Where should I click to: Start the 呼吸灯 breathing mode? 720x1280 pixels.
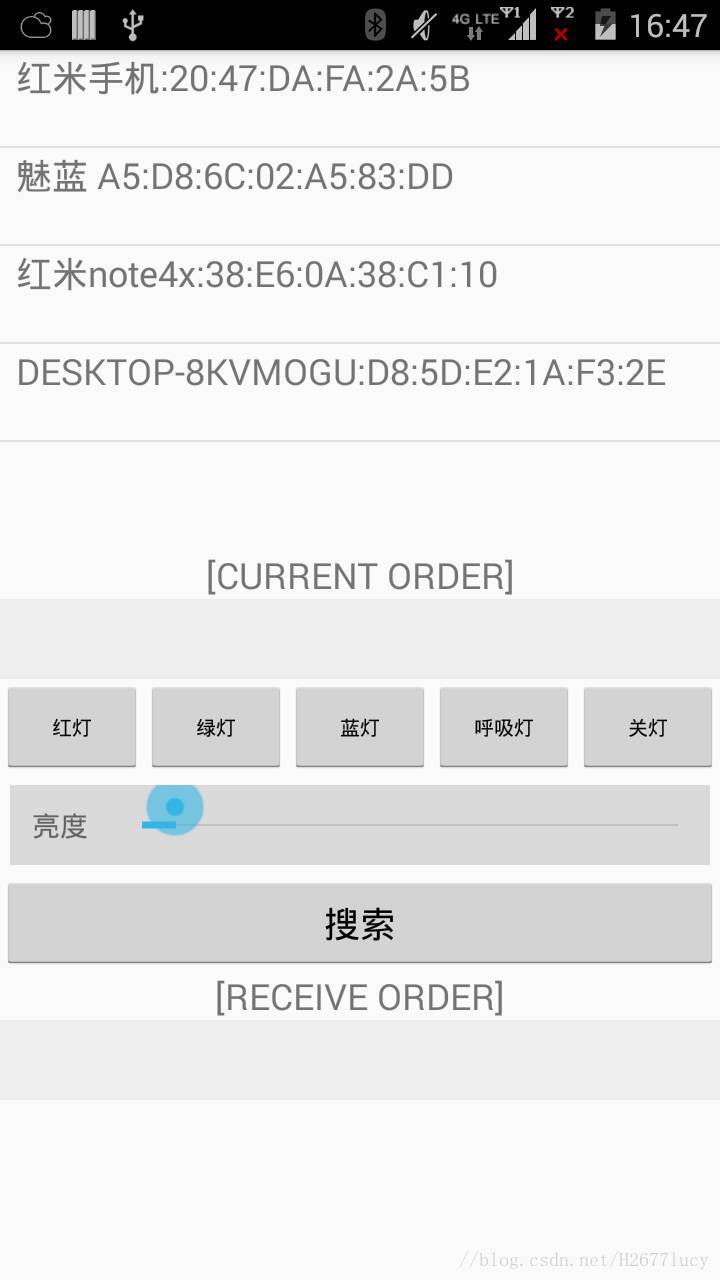[x=504, y=727]
